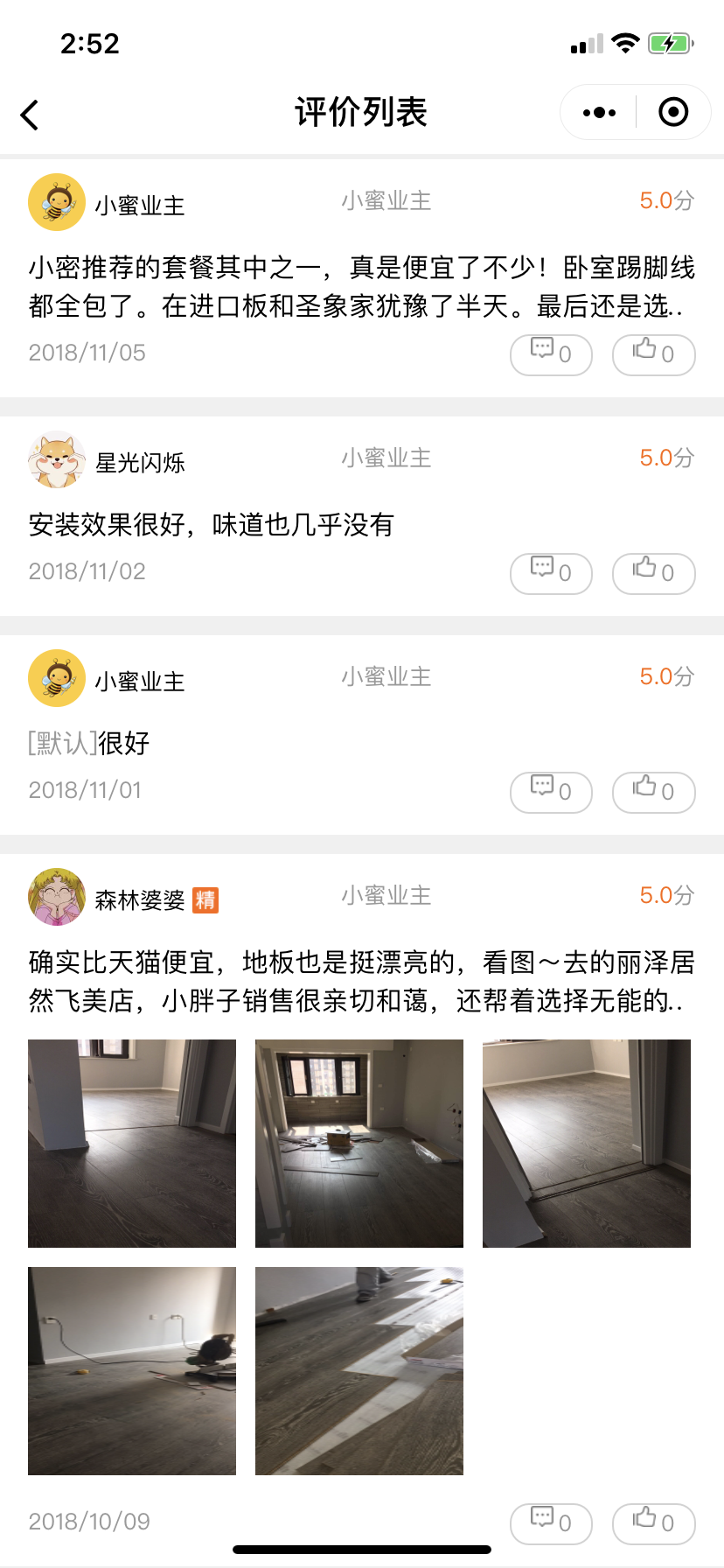This screenshot has height=1568, width=724.
Task: Open the mini program more-options menu
Action: pyautogui.click(x=599, y=113)
